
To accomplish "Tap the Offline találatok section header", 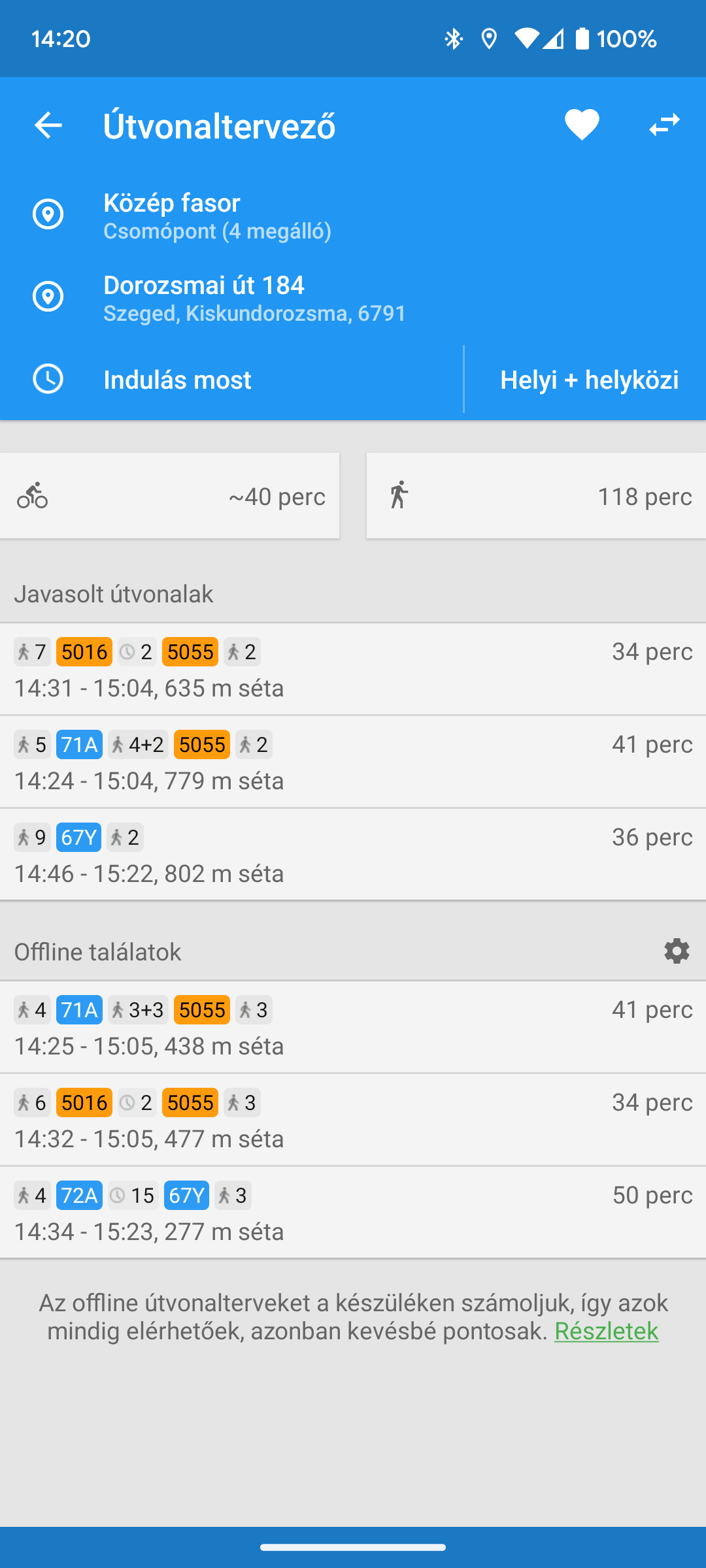I will pos(98,953).
